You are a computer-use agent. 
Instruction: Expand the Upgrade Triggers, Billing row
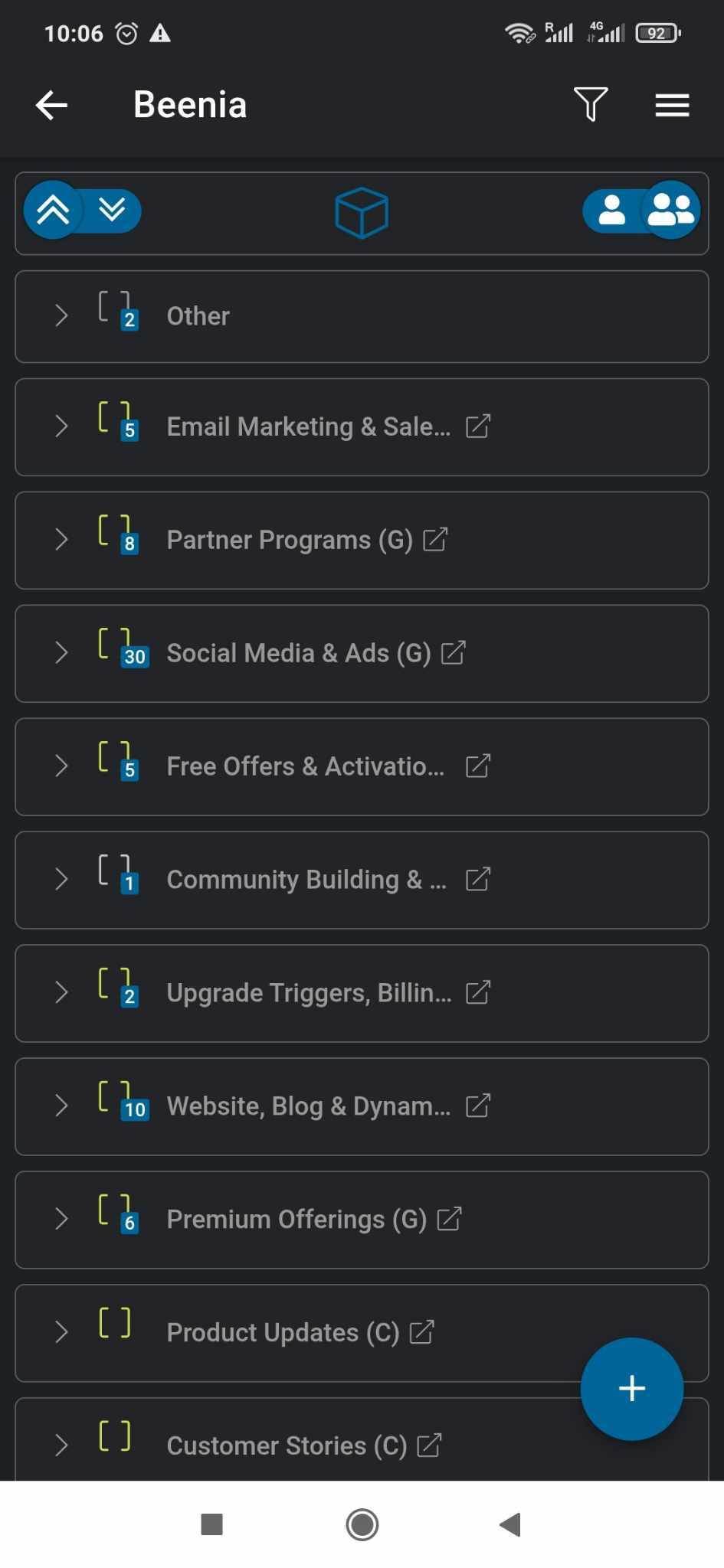[62, 993]
